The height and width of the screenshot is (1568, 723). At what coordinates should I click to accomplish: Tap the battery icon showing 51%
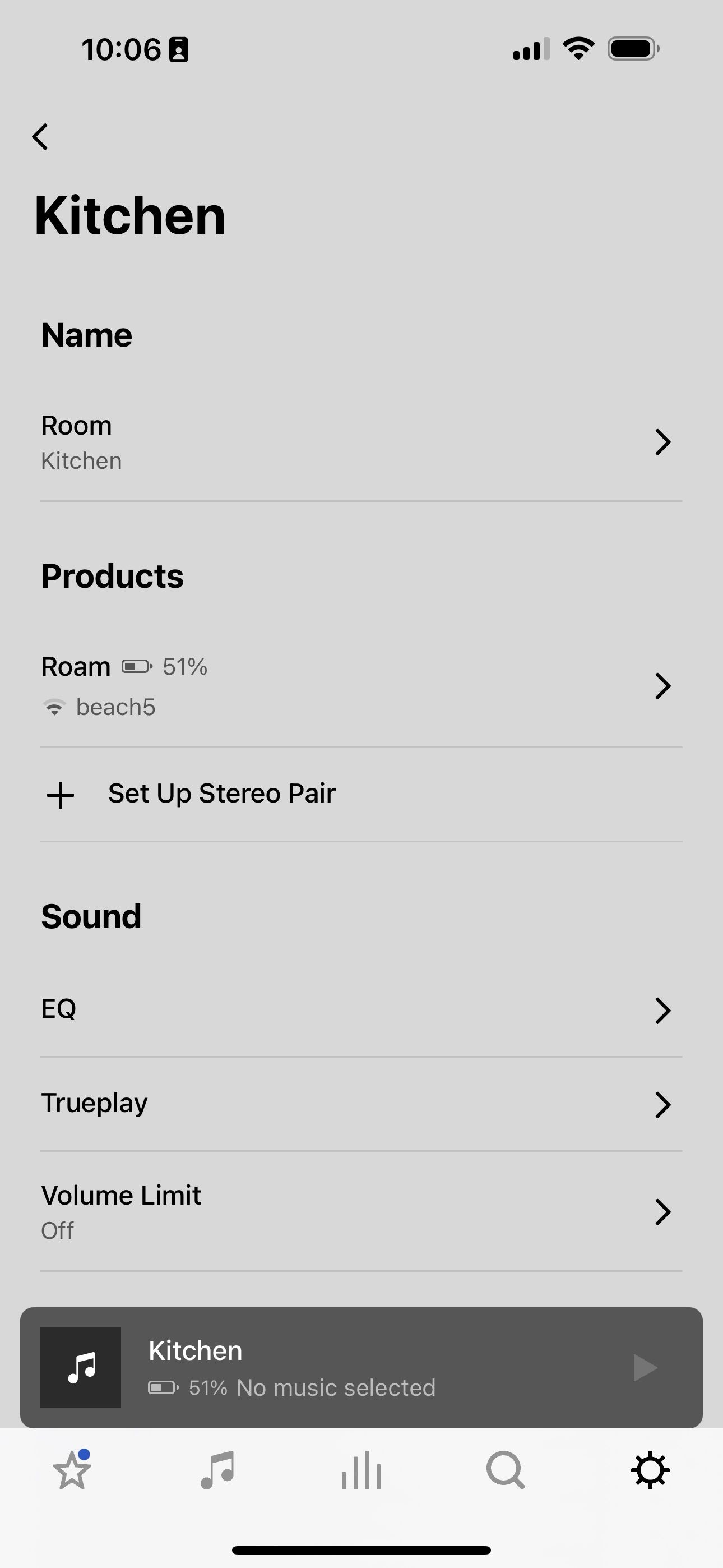136,666
